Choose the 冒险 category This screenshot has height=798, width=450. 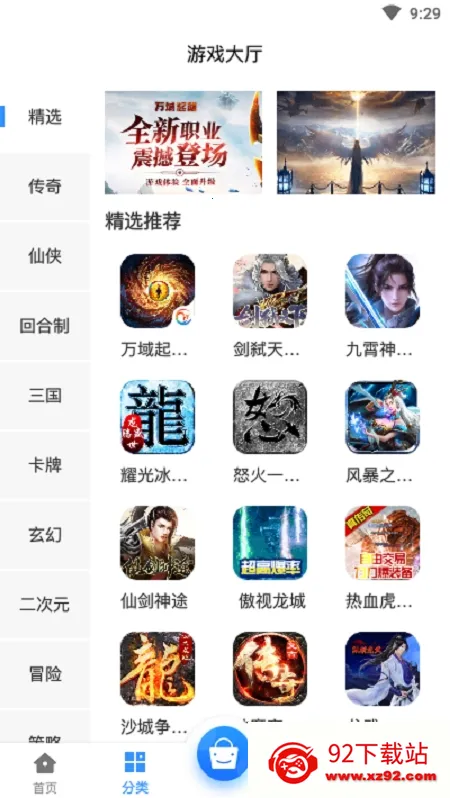click(45, 674)
